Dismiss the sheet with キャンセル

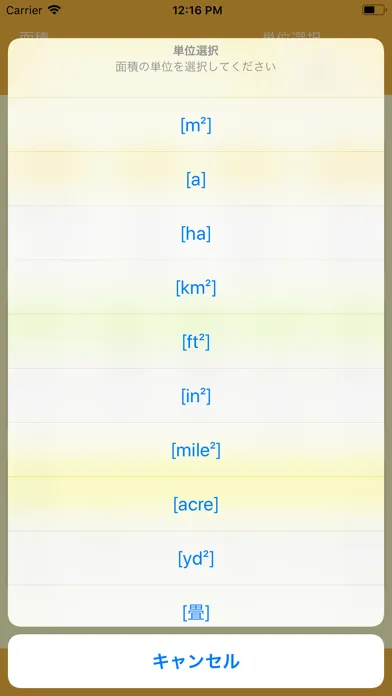pyautogui.click(x=196, y=661)
